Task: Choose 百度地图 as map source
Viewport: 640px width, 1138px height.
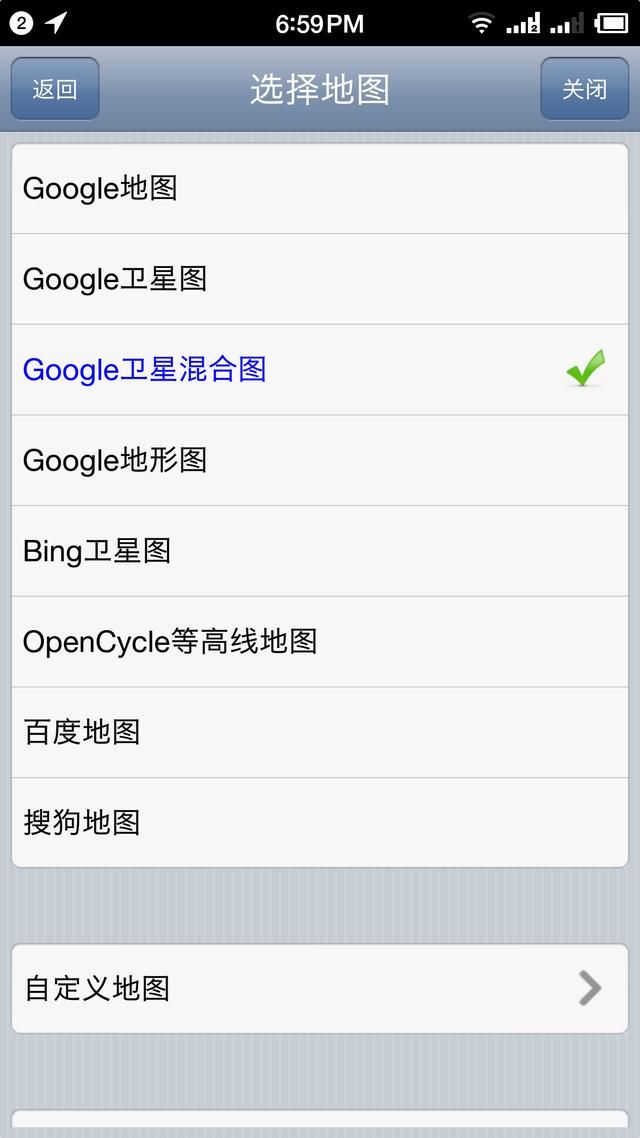Action: 320,733
